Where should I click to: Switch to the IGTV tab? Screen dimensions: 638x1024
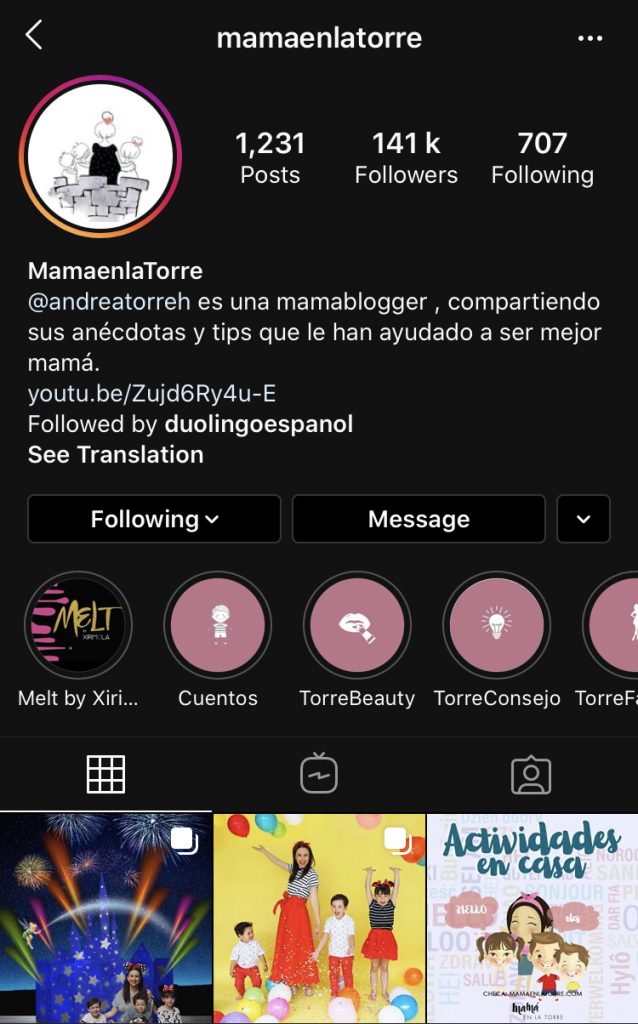coord(319,774)
